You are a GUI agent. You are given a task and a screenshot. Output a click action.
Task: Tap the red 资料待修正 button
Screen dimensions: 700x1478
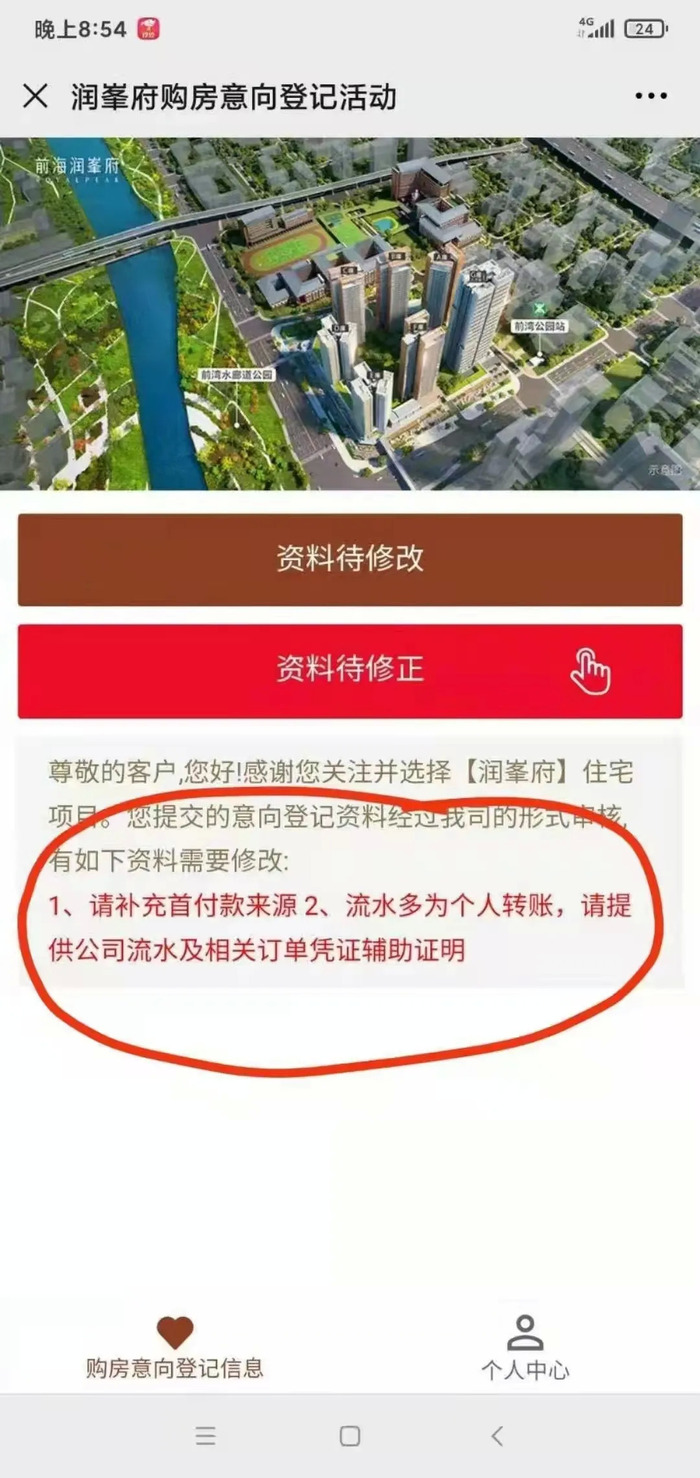[350, 670]
